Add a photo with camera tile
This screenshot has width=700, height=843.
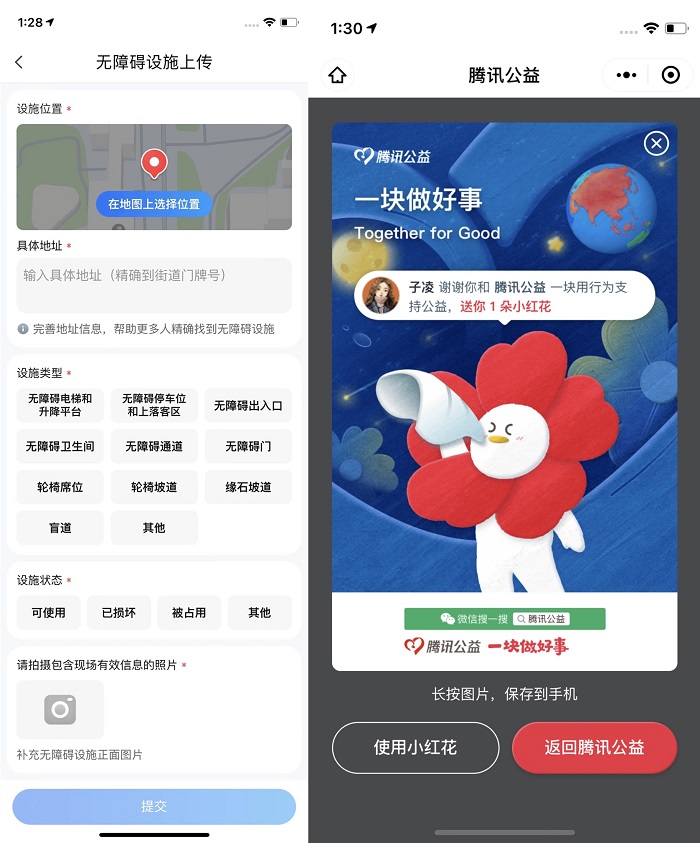pos(60,710)
